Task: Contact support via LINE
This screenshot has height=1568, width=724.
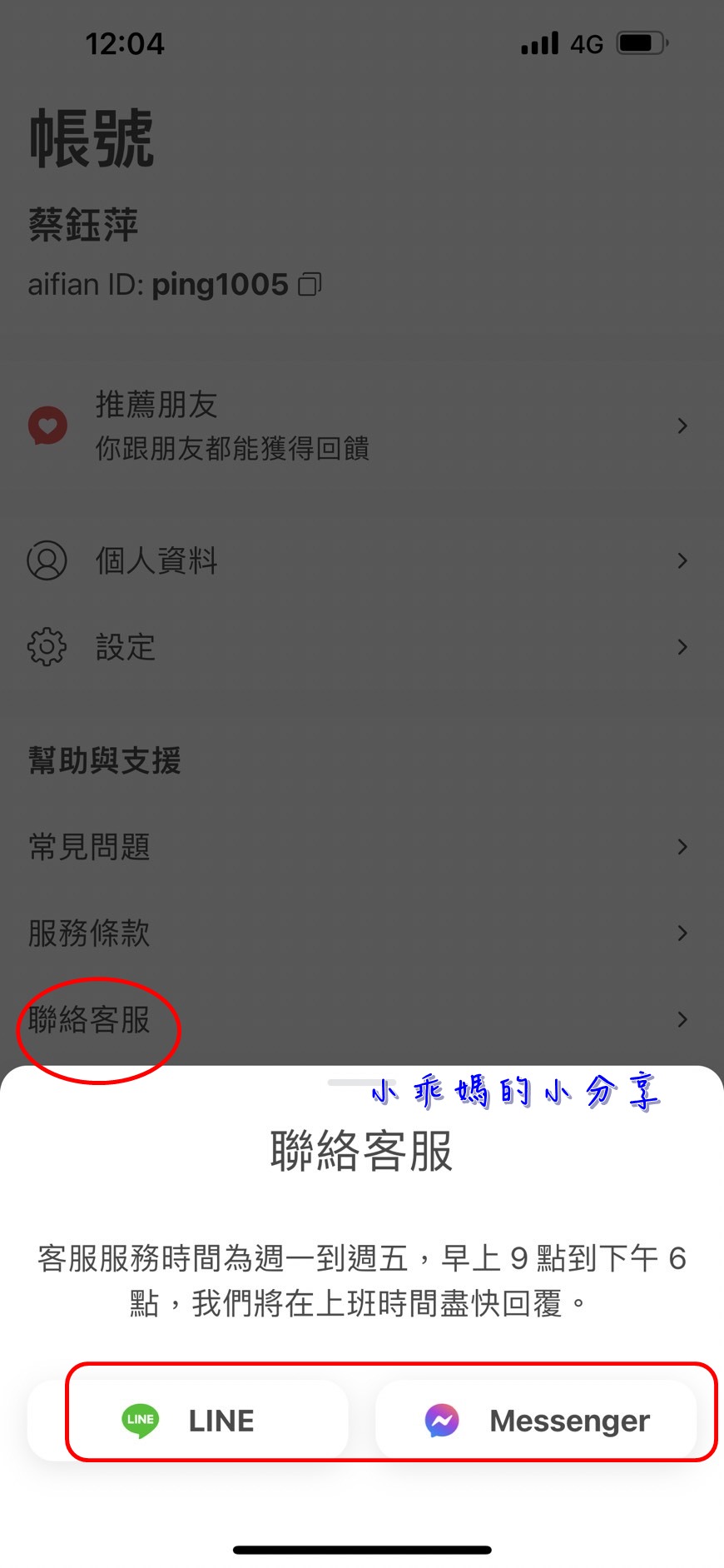Action: coord(188,1420)
